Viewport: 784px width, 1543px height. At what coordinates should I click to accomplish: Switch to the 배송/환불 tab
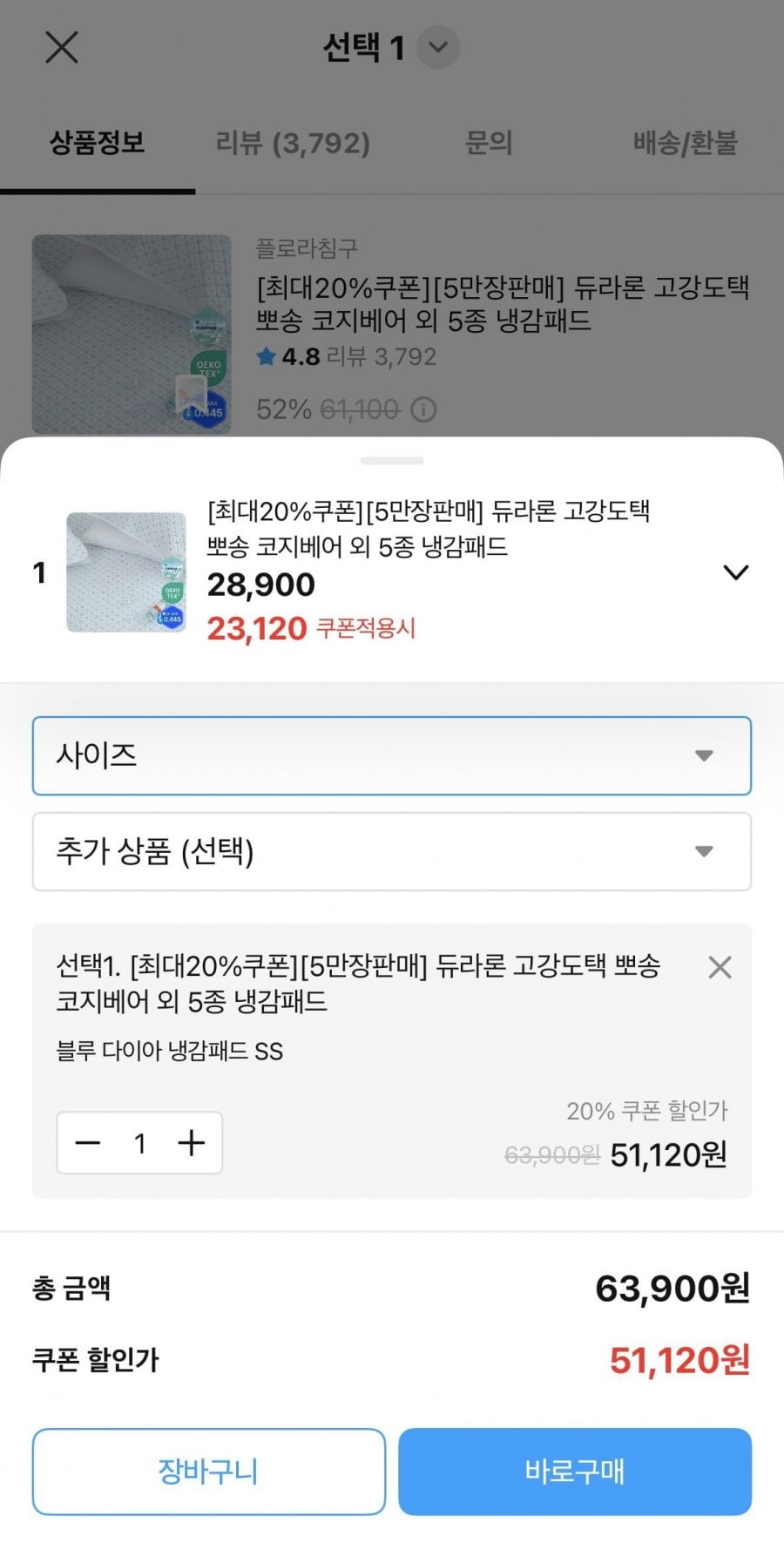[685, 143]
